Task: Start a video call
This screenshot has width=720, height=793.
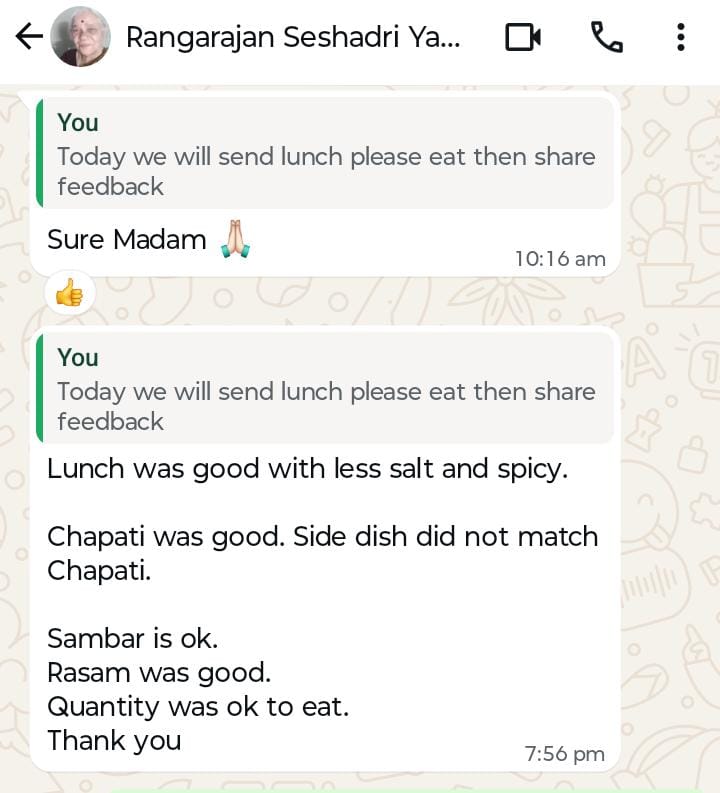Action: point(522,38)
